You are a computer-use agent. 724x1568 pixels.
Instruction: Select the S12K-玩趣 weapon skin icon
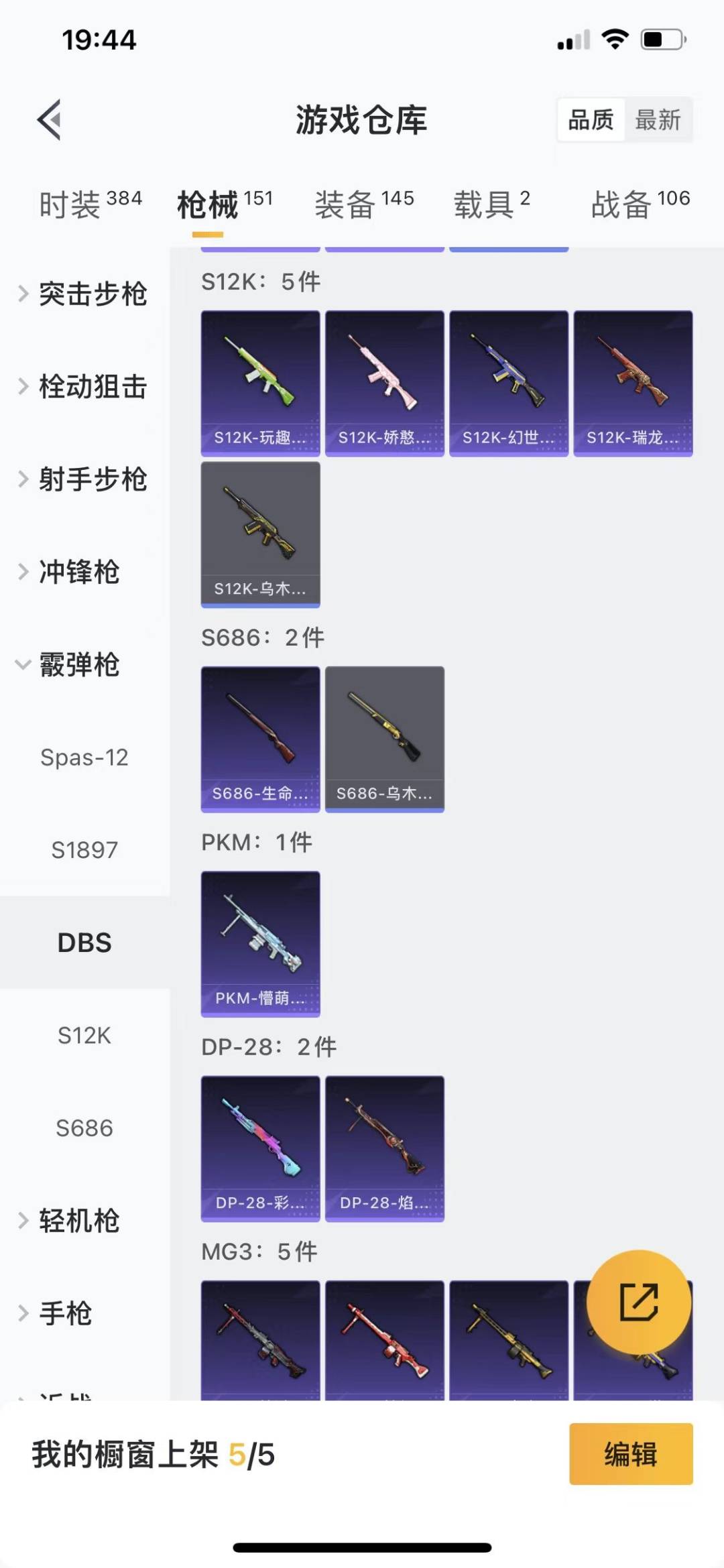[260, 382]
